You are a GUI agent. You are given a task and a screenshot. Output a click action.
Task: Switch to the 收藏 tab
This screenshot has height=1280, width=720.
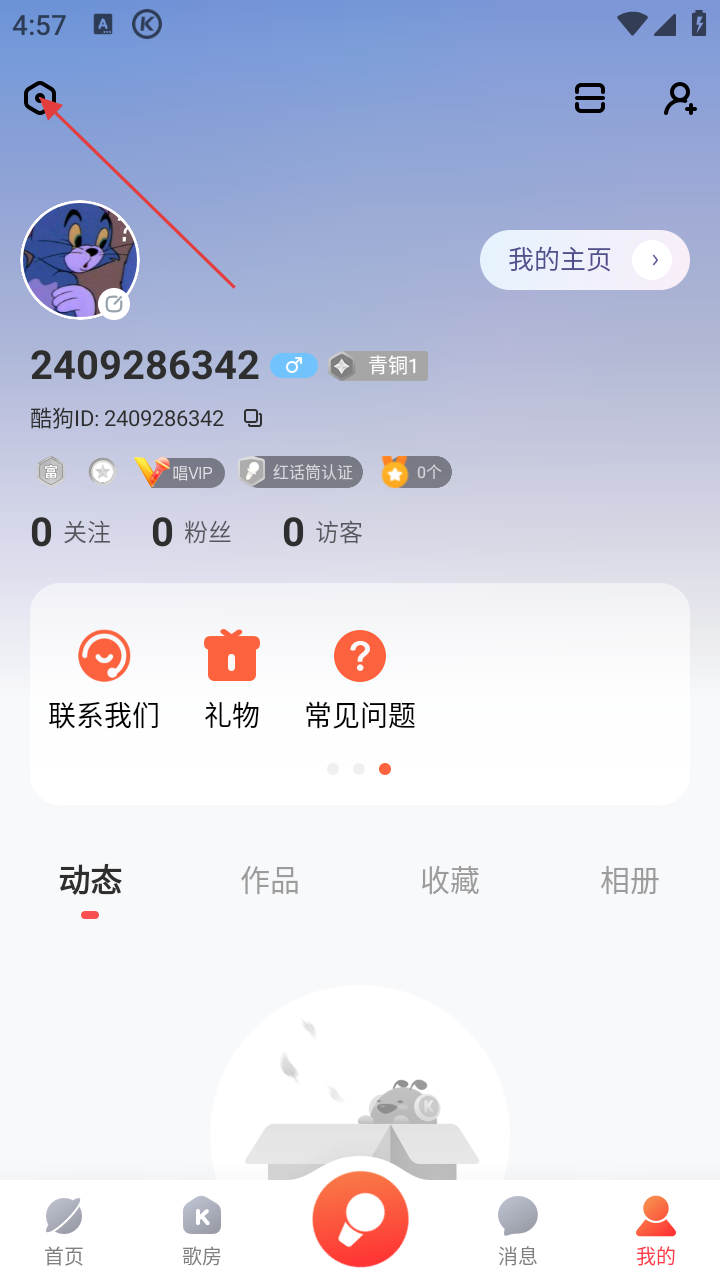(450, 880)
